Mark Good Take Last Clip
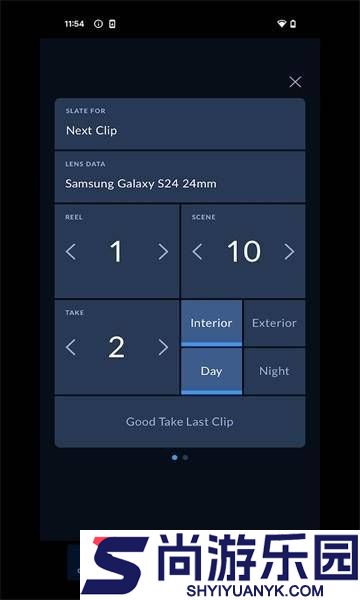This screenshot has height=600, width=360. pos(180,422)
